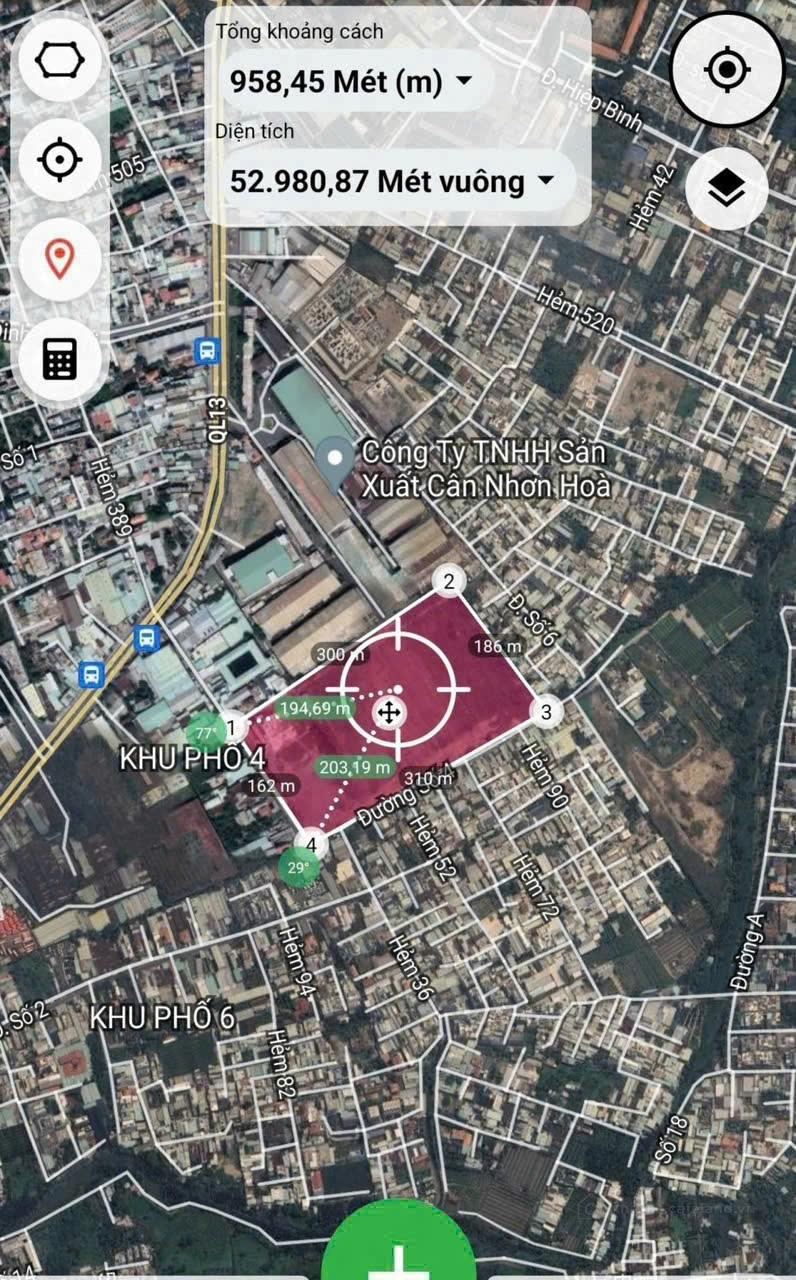Open the map layers selector
This screenshot has width=796, height=1280.
pyautogui.click(x=727, y=187)
